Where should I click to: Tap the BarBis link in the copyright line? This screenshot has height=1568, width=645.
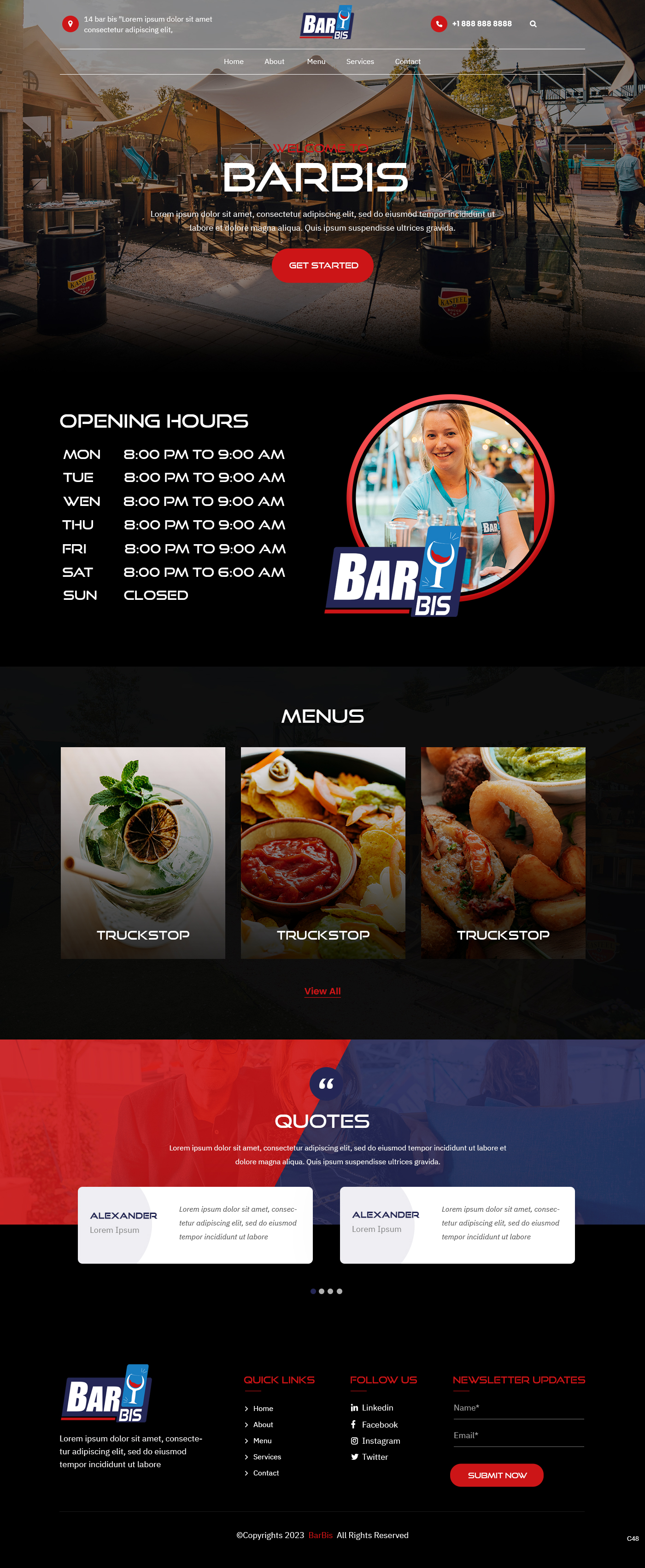[320, 1535]
